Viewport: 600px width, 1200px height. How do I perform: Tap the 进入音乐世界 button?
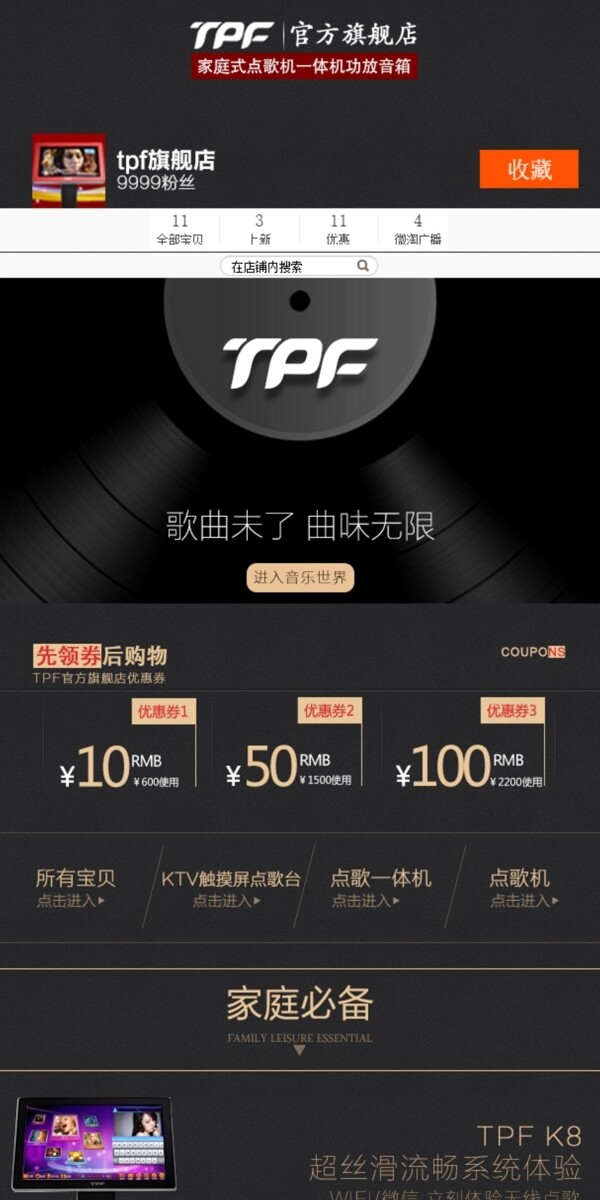[x=300, y=577]
